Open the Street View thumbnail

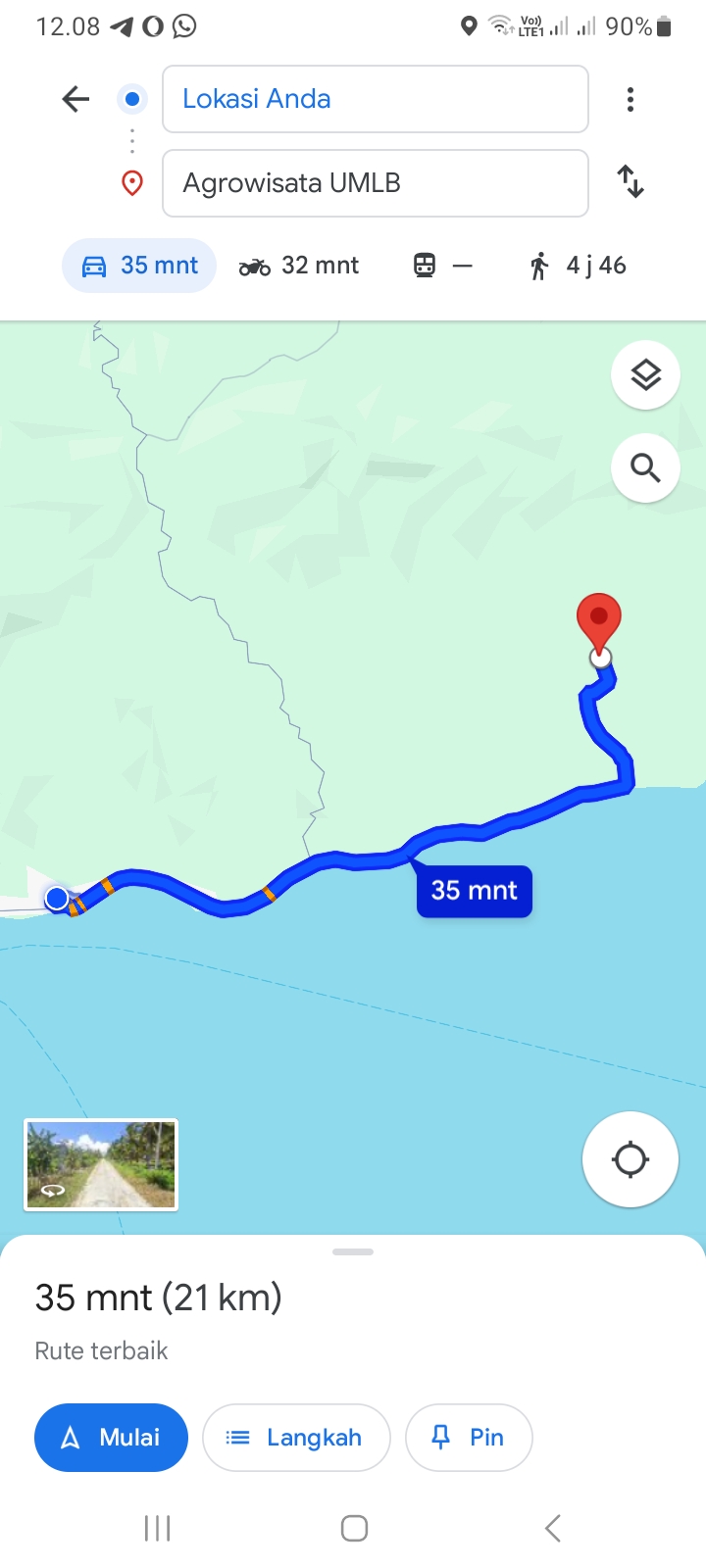(101, 1165)
